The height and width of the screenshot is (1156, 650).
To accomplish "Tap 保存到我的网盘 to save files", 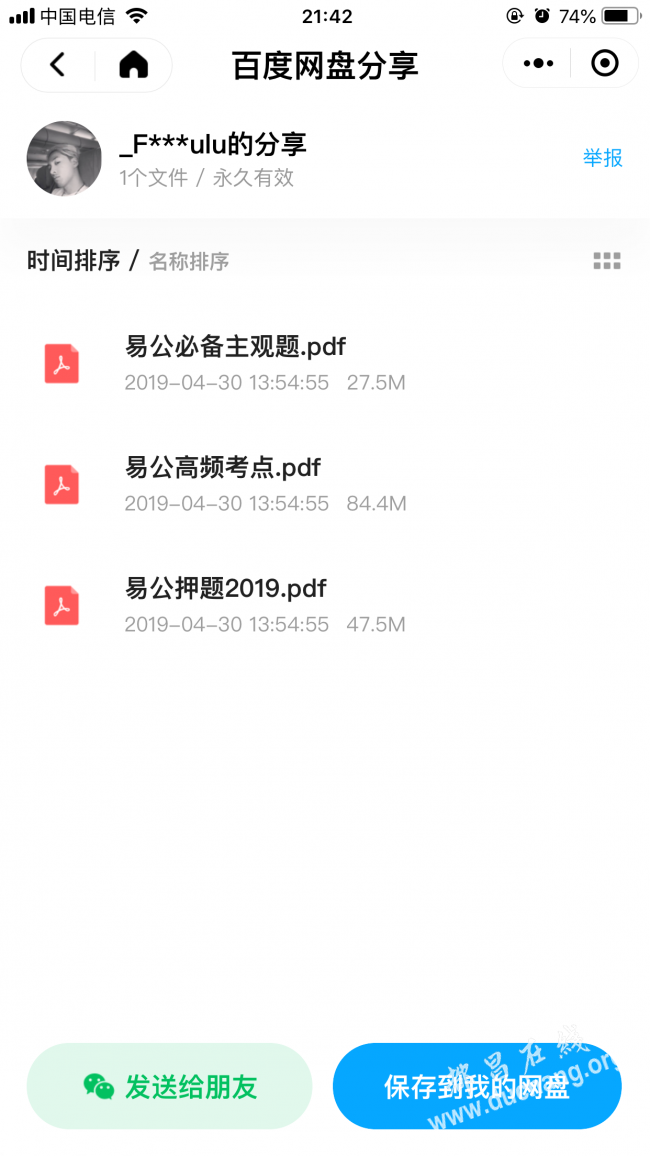I will pos(477,1086).
